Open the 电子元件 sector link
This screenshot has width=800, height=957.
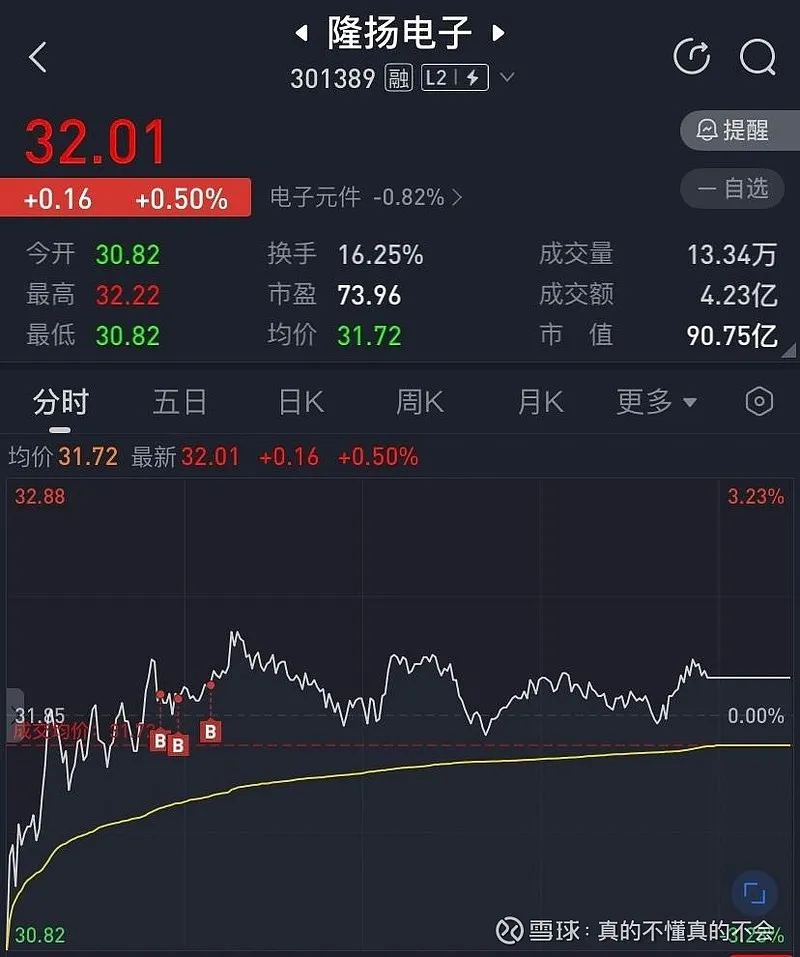366,198
